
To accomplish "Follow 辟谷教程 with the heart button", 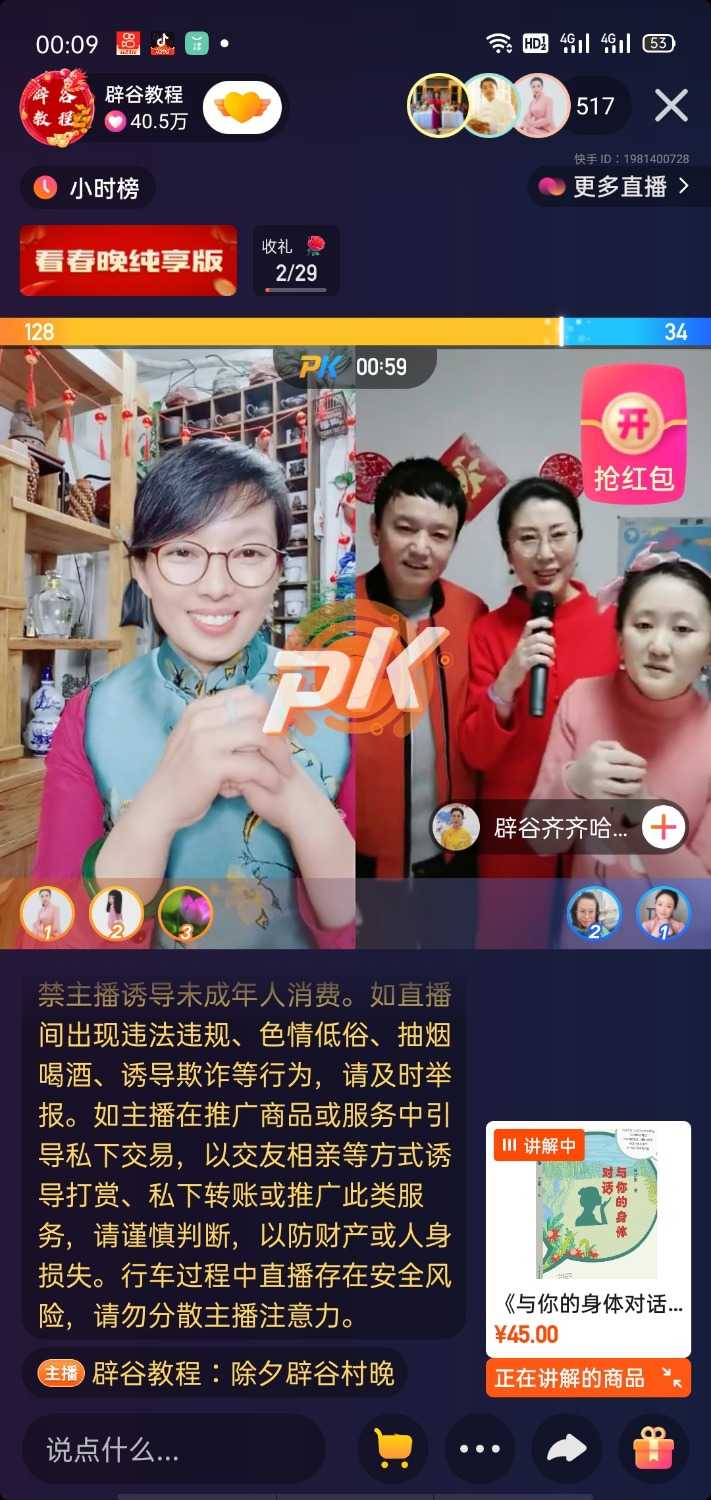I will (x=241, y=107).
